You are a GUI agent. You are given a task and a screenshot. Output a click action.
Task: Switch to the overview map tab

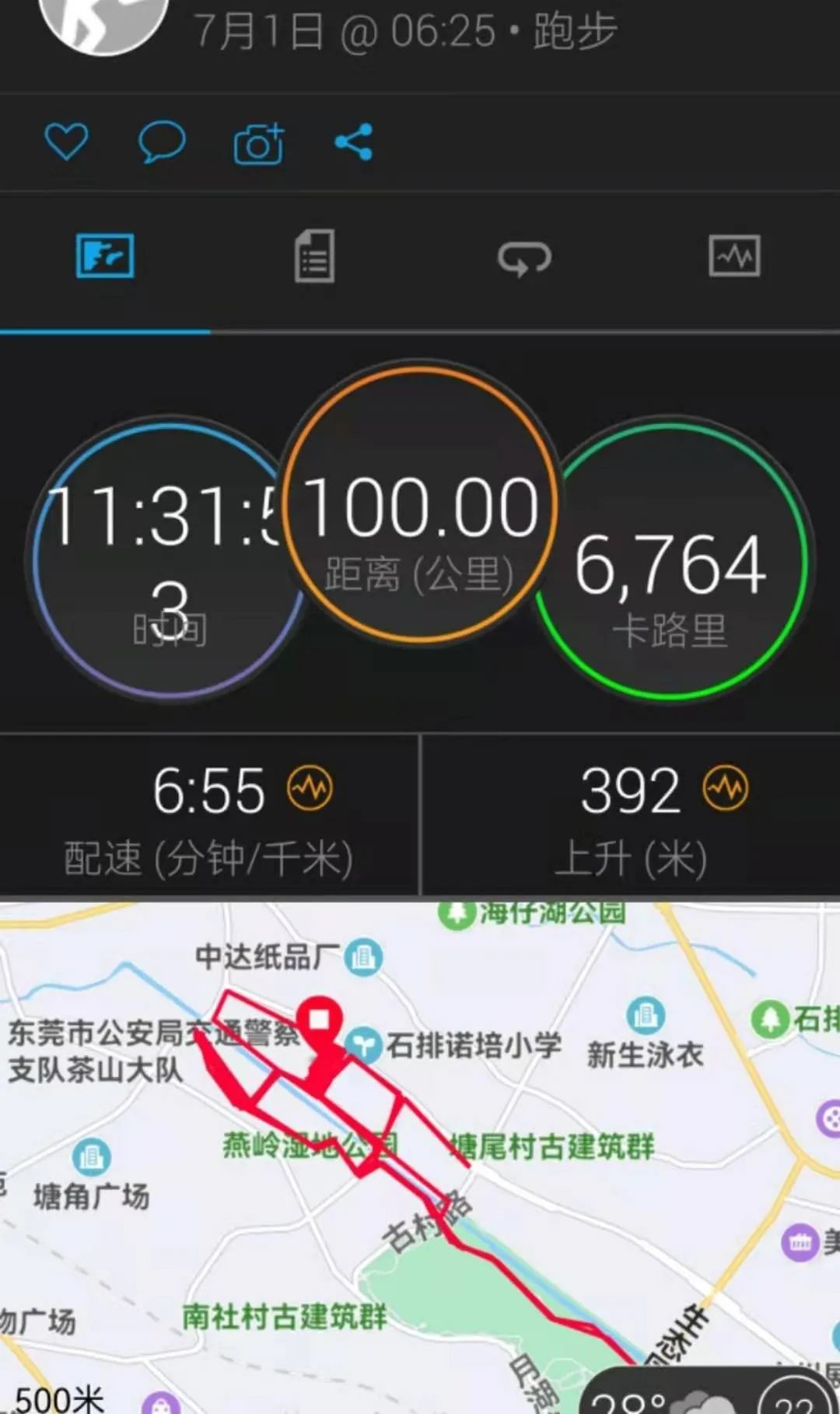click(x=105, y=256)
